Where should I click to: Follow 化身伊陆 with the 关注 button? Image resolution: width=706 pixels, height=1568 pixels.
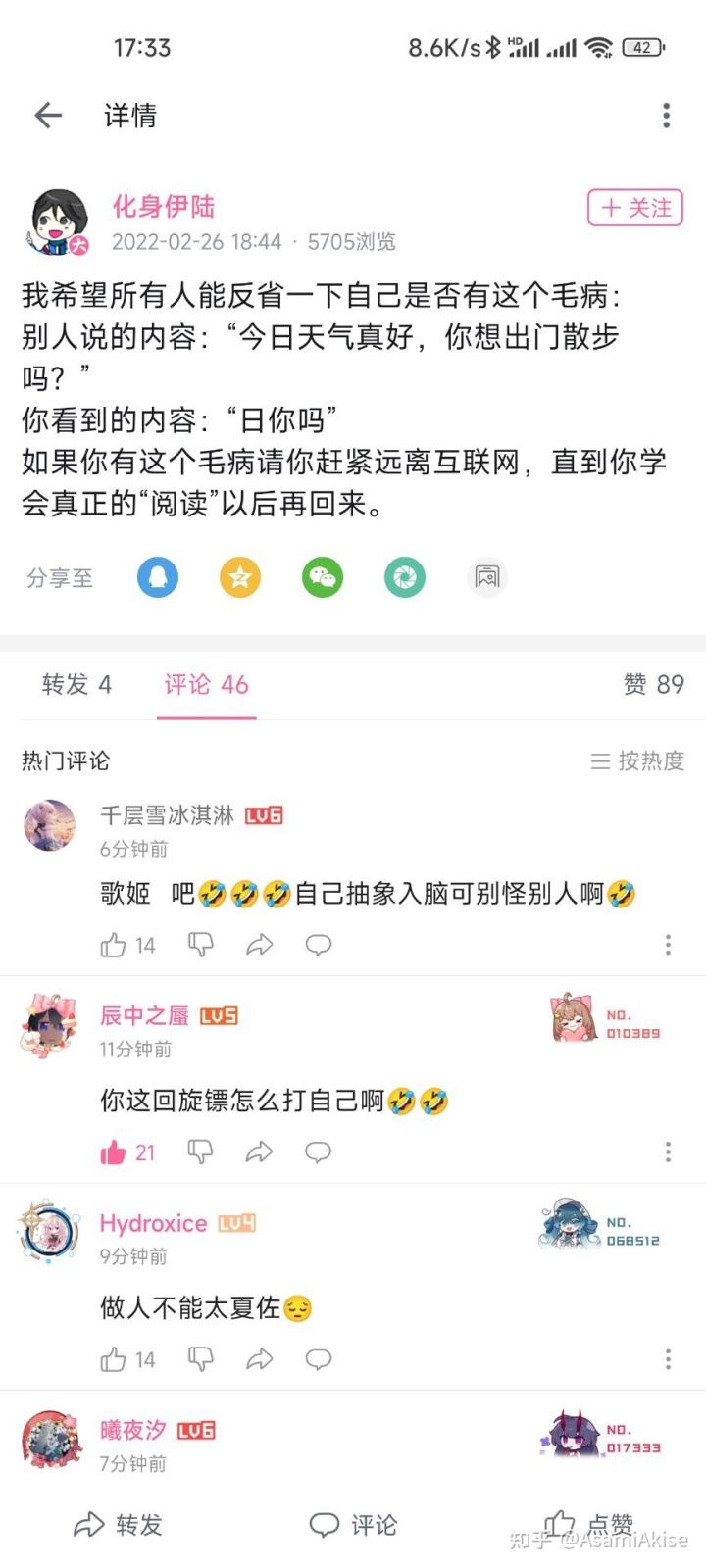click(635, 208)
